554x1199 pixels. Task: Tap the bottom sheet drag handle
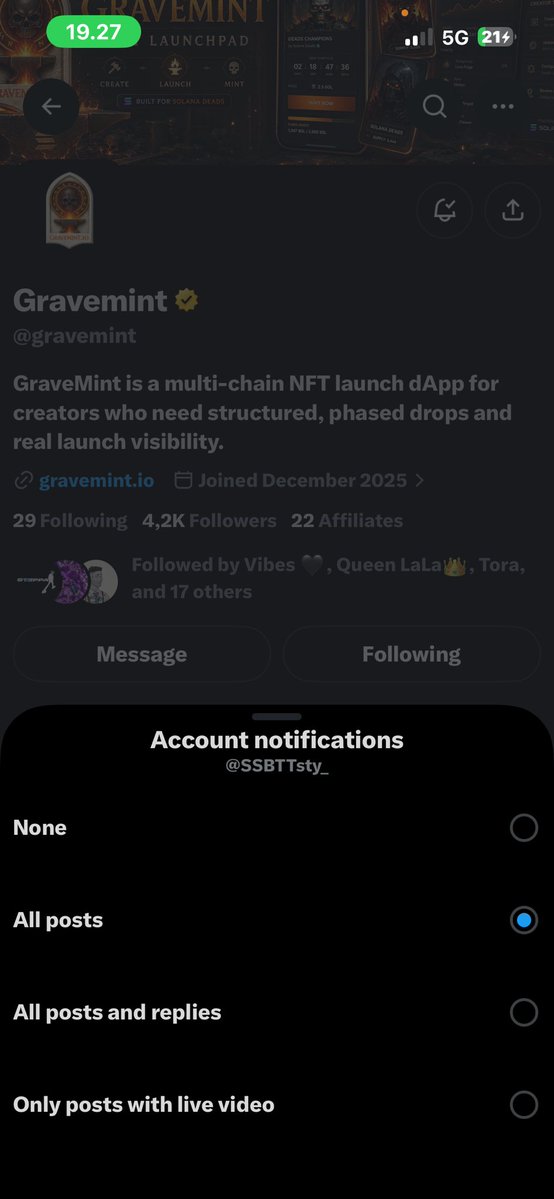click(x=277, y=716)
